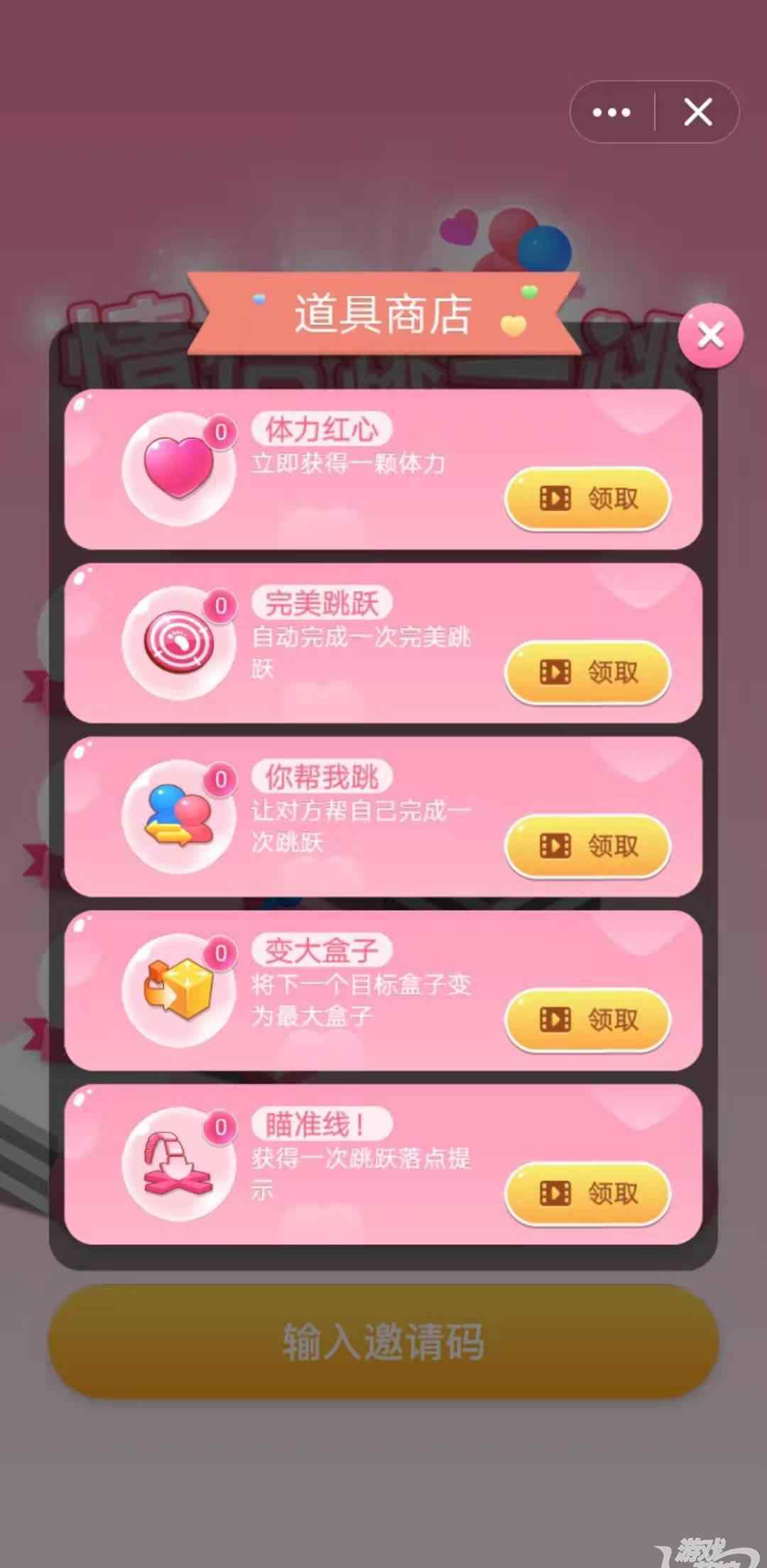This screenshot has width=767, height=1568.
Task: Close the mini-program with the top X
Action: click(697, 112)
